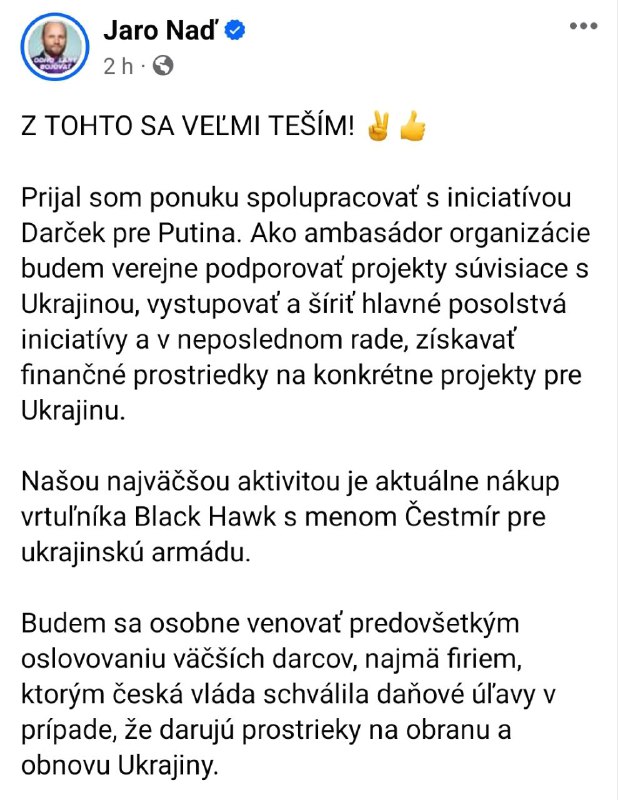
Task: Open the Jaro Naď profile name link
Action: pos(159,32)
